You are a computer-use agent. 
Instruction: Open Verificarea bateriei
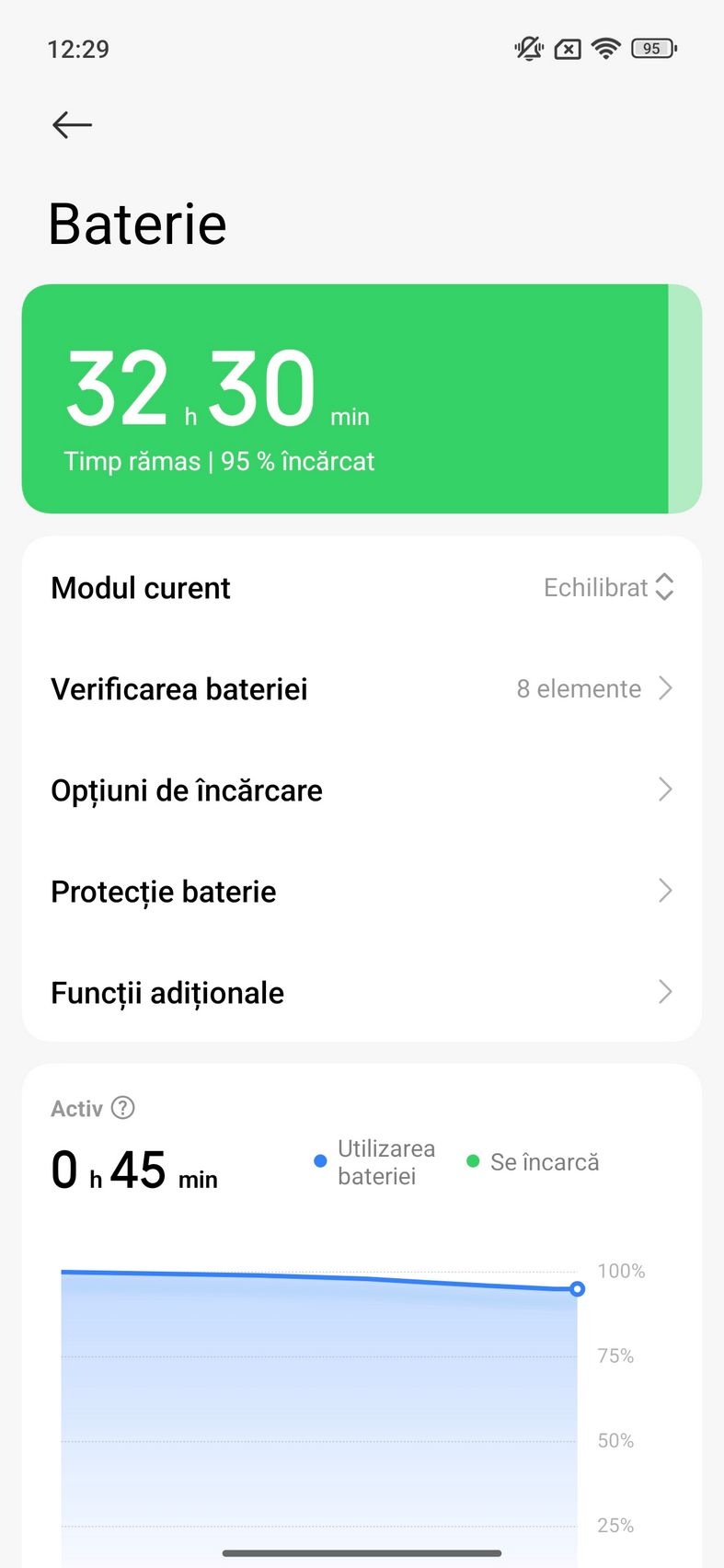pos(362,688)
